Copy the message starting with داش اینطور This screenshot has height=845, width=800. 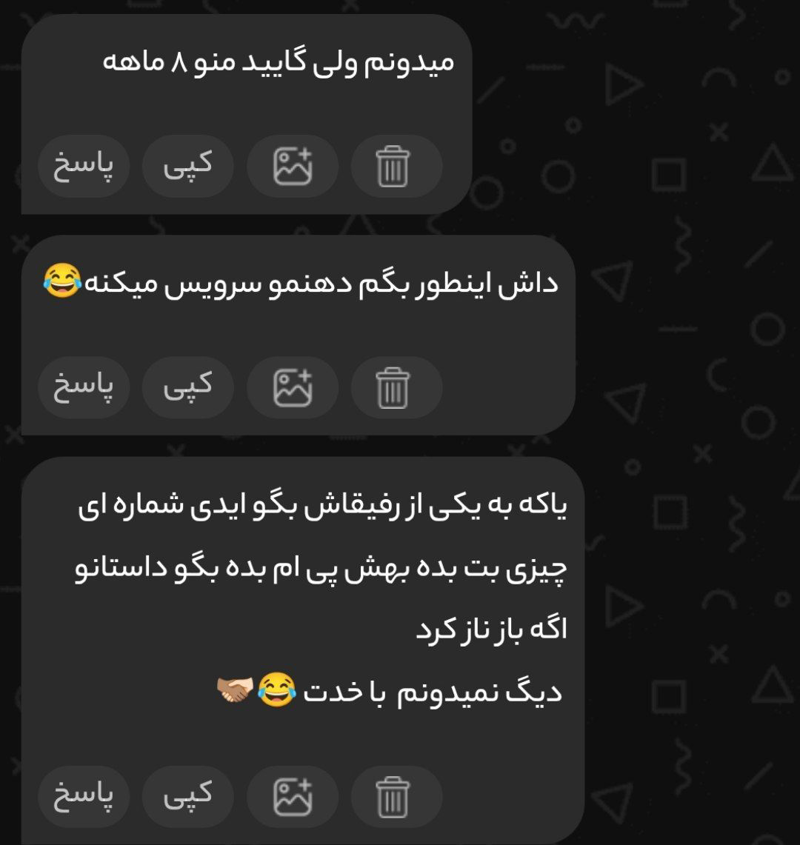point(188,386)
